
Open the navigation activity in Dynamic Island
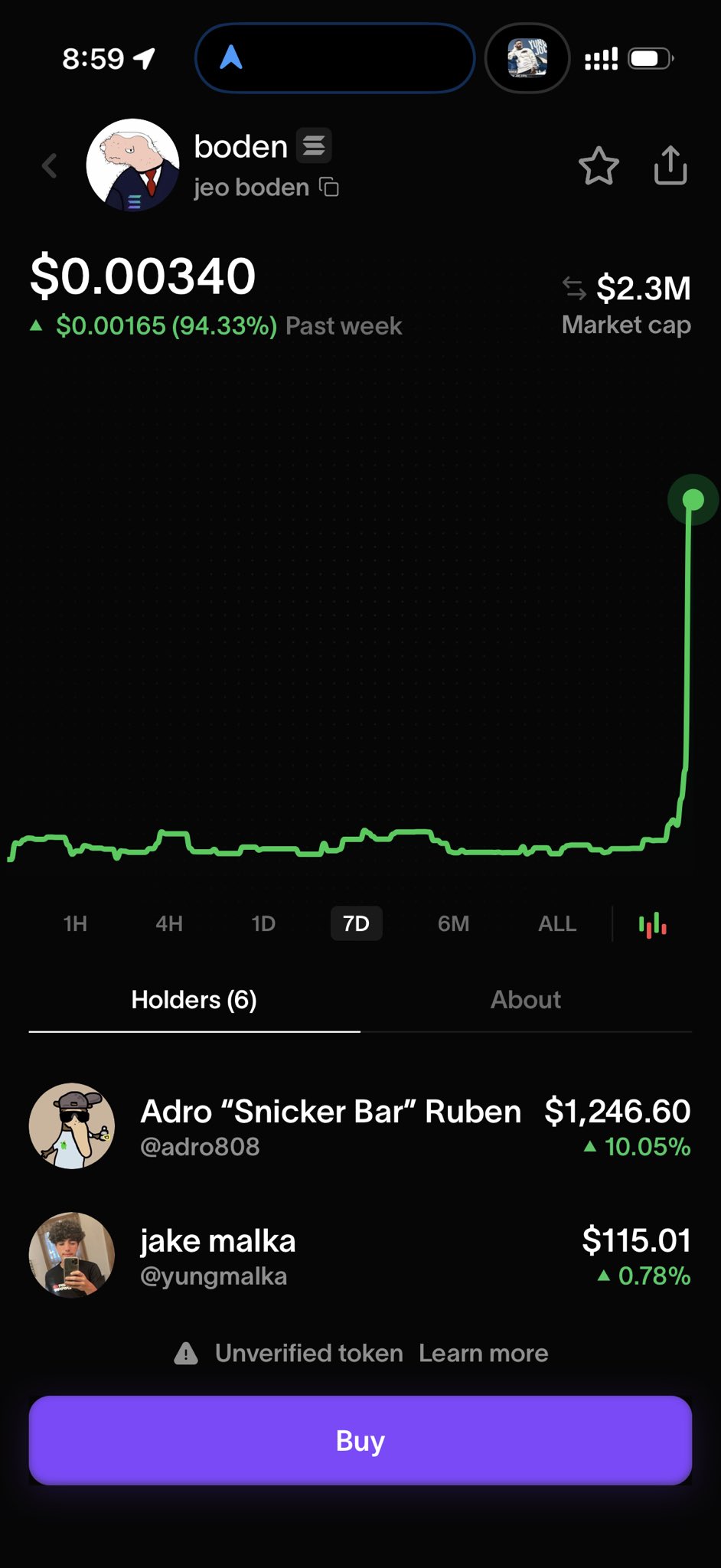tap(334, 58)
